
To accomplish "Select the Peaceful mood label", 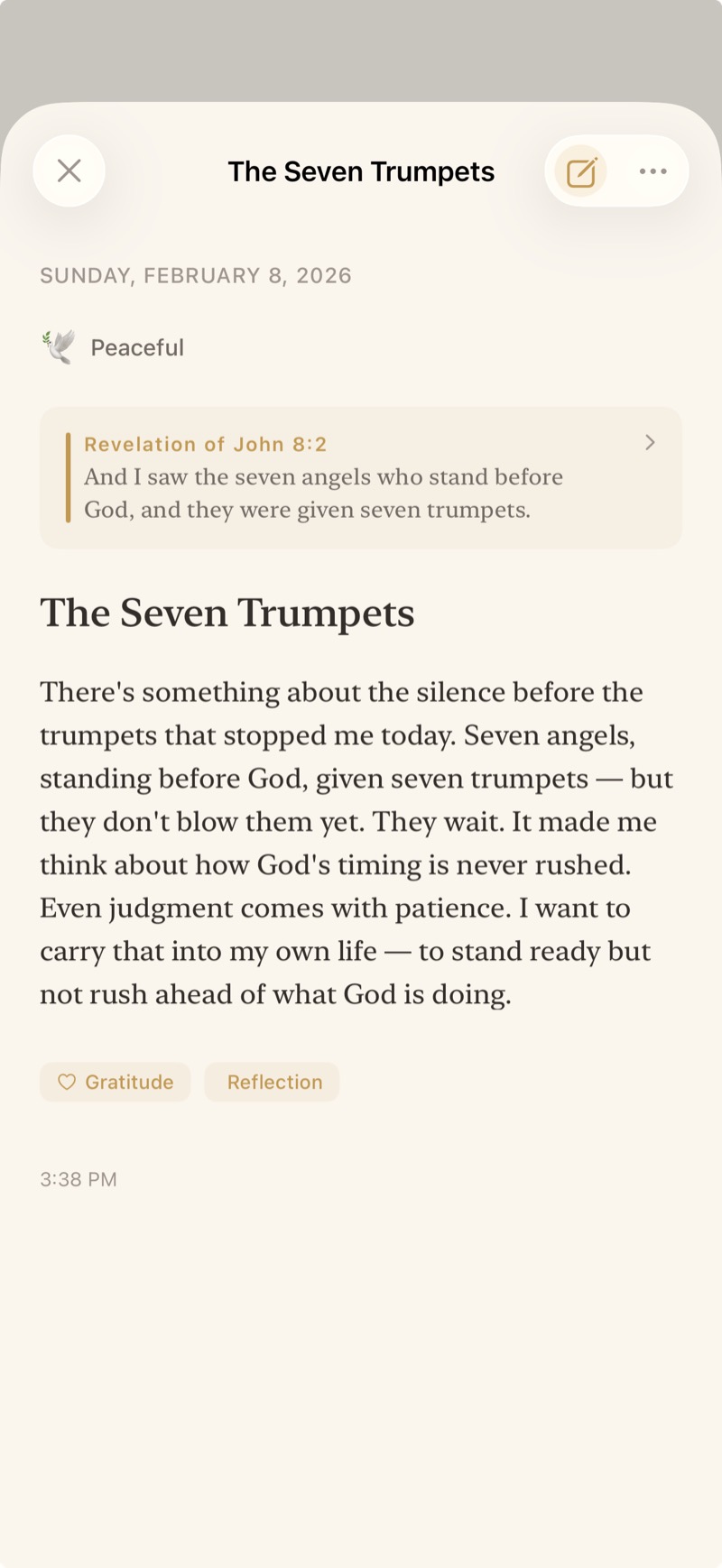I will tap(137, 347).
